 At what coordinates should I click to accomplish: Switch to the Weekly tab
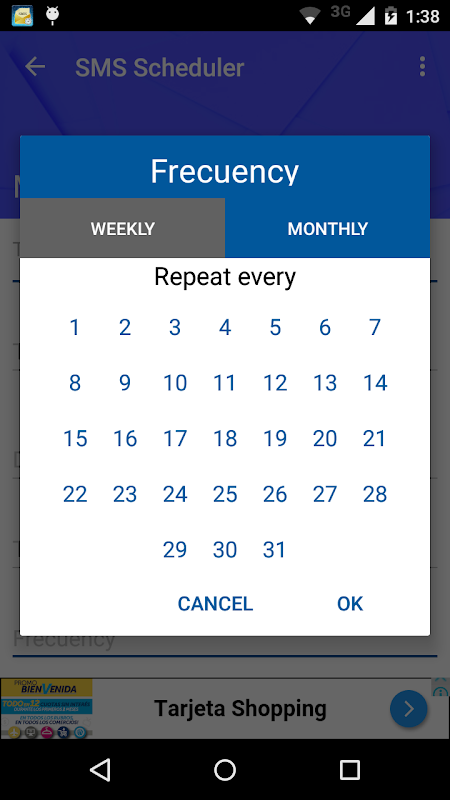pyautogui.click(x=122, y=228)
